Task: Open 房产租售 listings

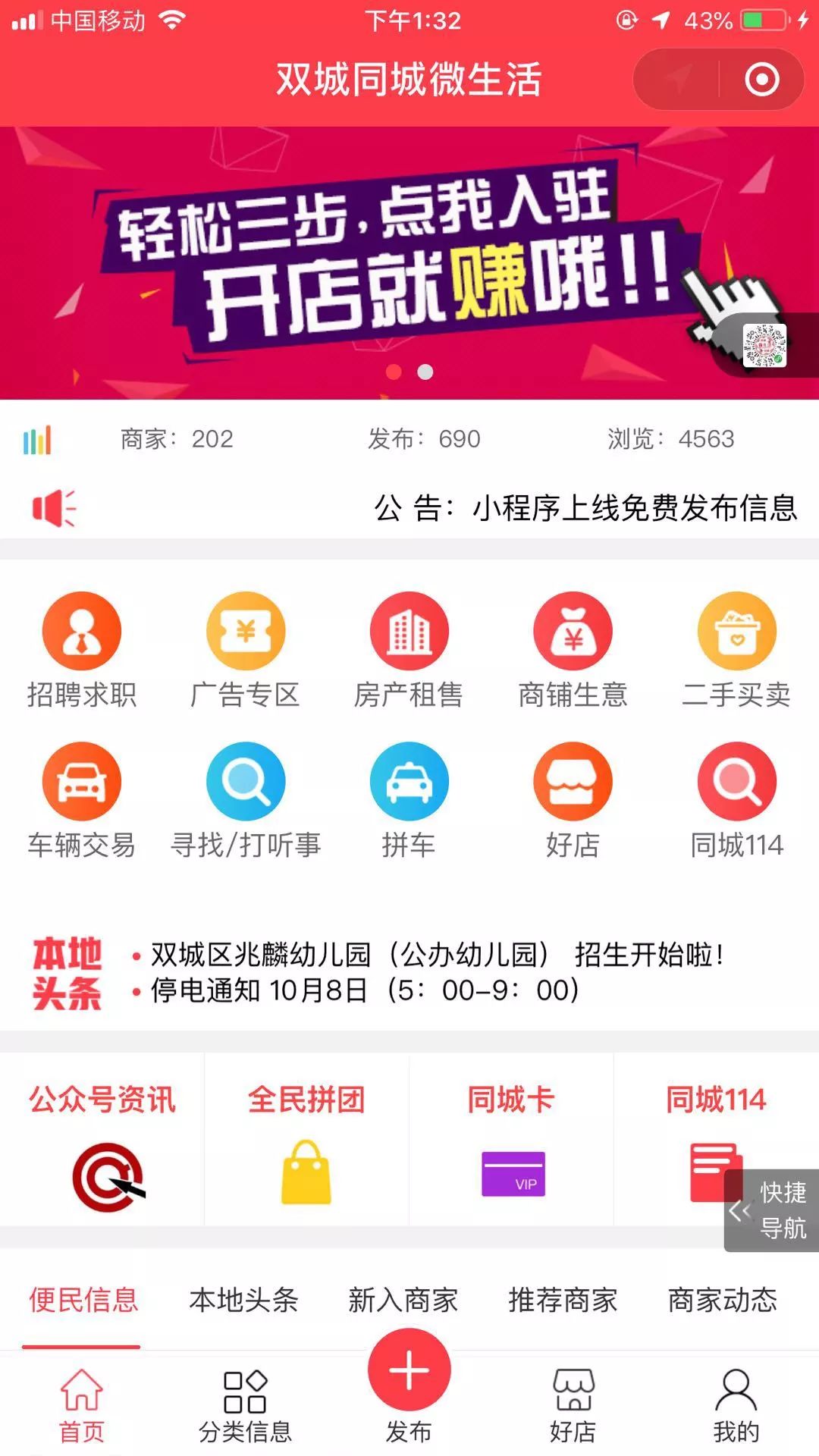Action: tap(409, 648)
